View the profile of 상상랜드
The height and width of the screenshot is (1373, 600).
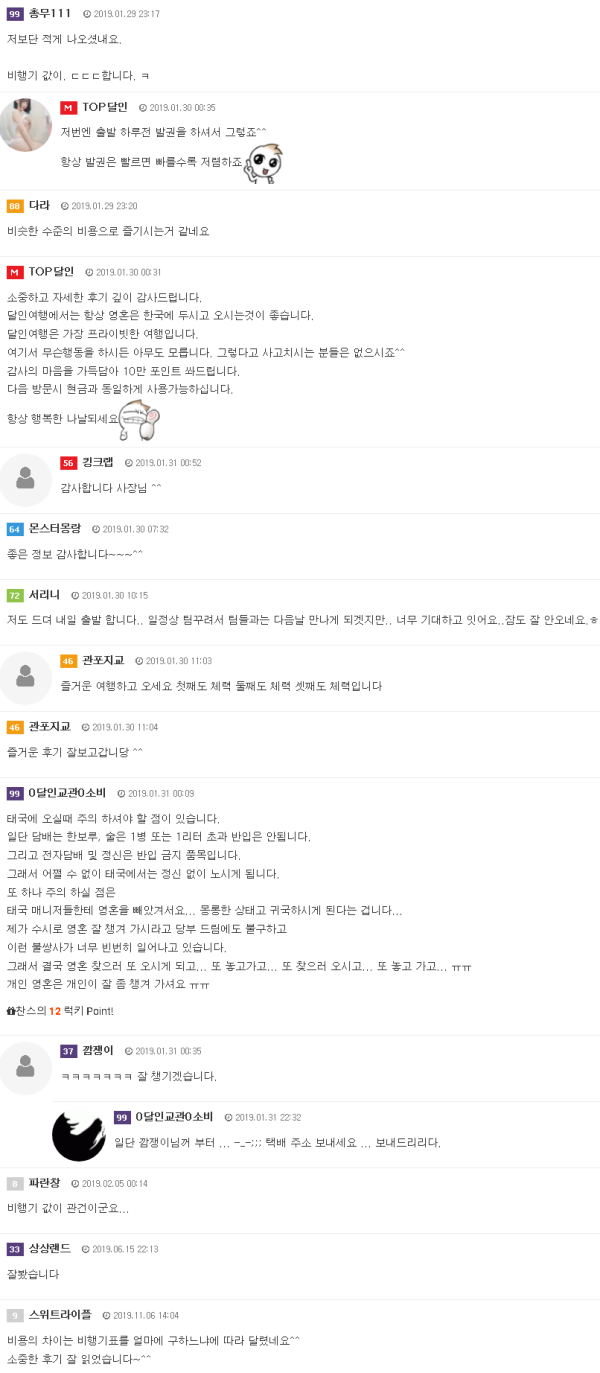click(50, 1249)
